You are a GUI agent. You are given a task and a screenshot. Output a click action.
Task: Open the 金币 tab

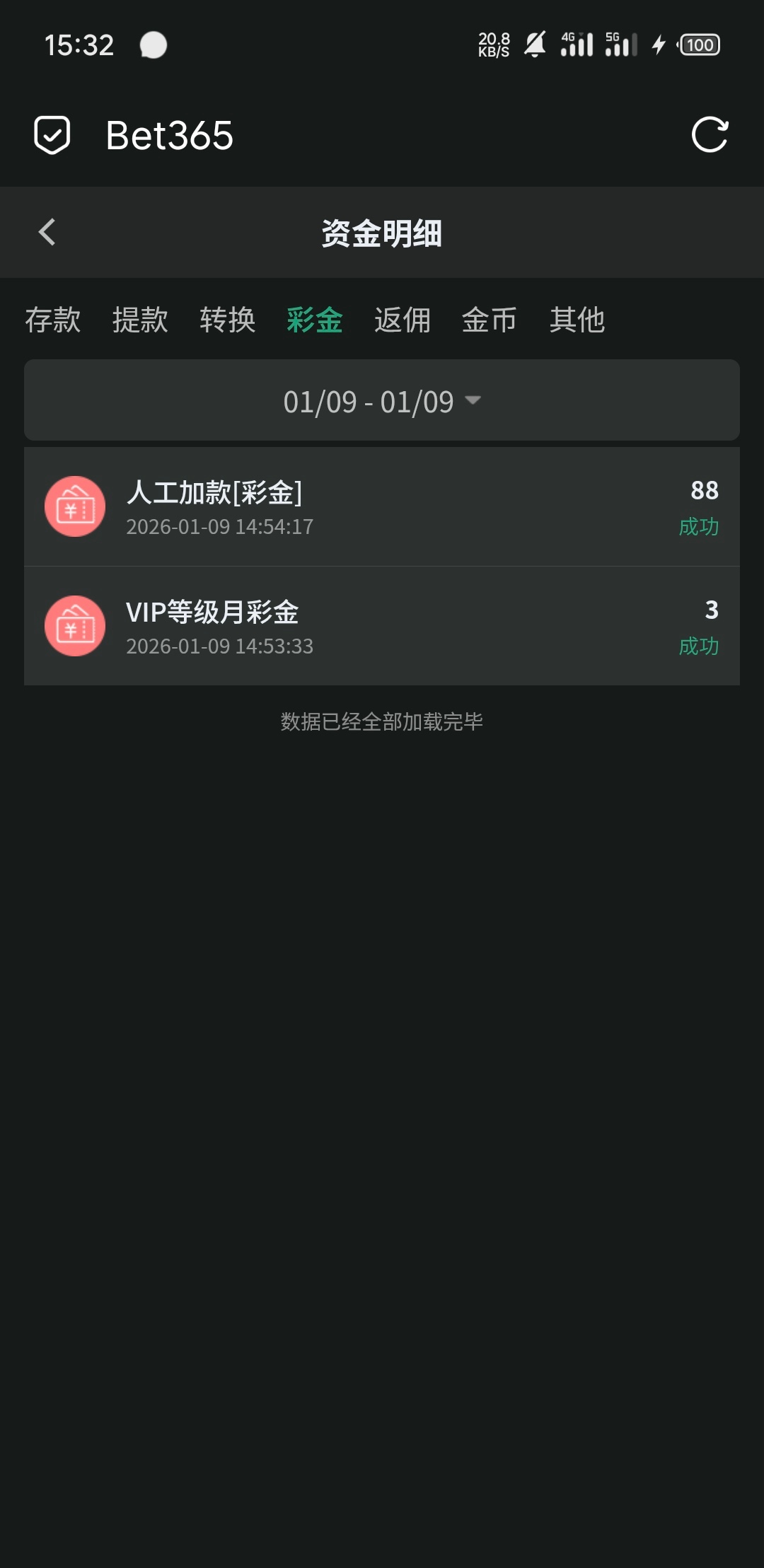click(490, 320)
